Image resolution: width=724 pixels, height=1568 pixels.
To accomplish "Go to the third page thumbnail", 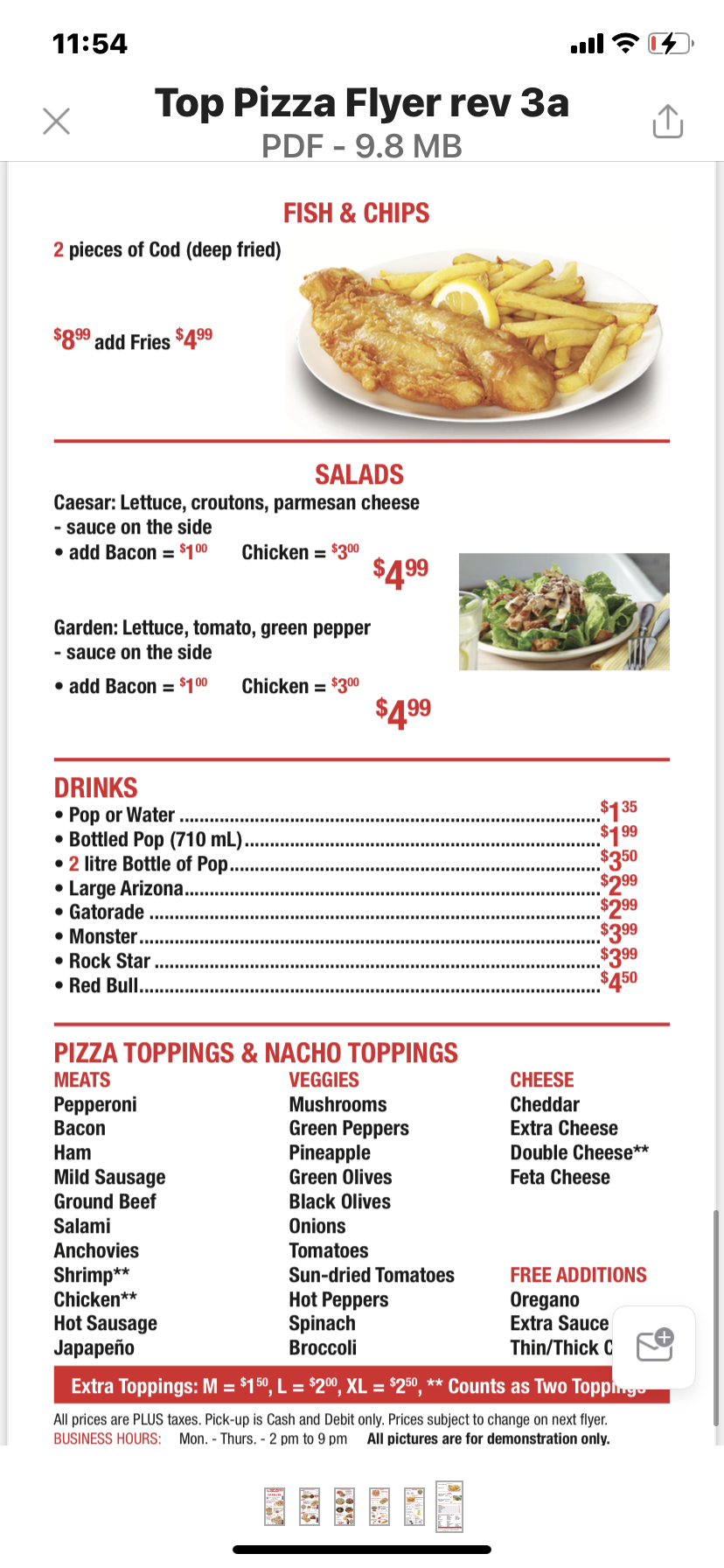I will click(345, 1506).
